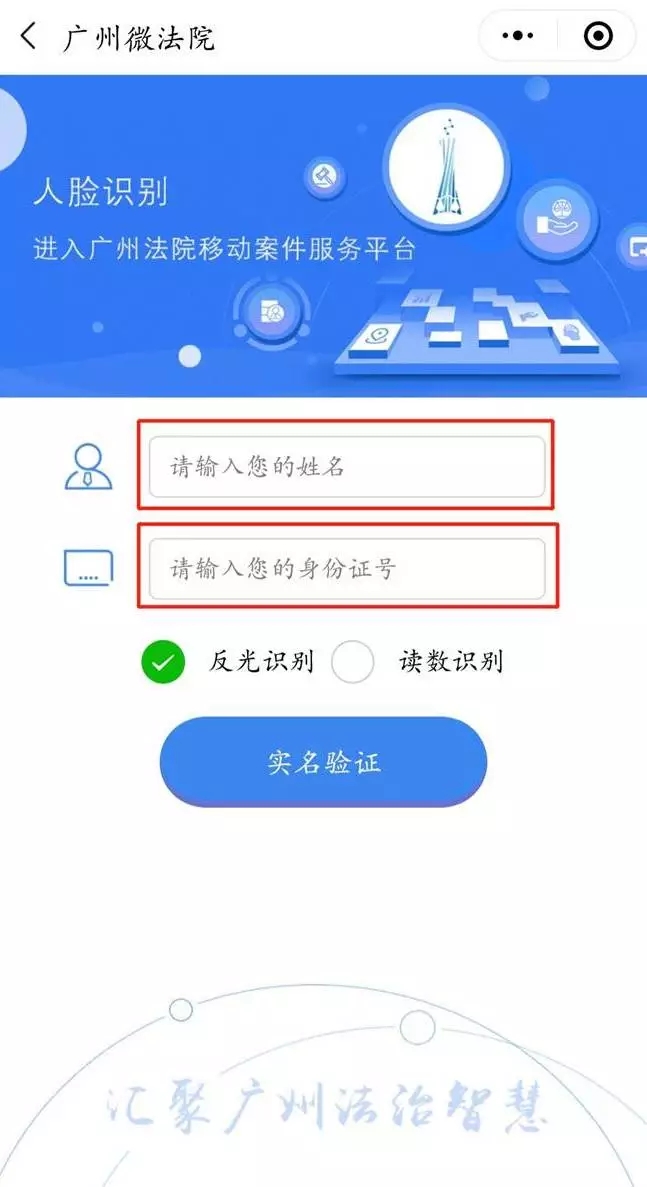
Task: Close the mini program with the circle icon
Action: pyautogui.click(x=598, y=37)
